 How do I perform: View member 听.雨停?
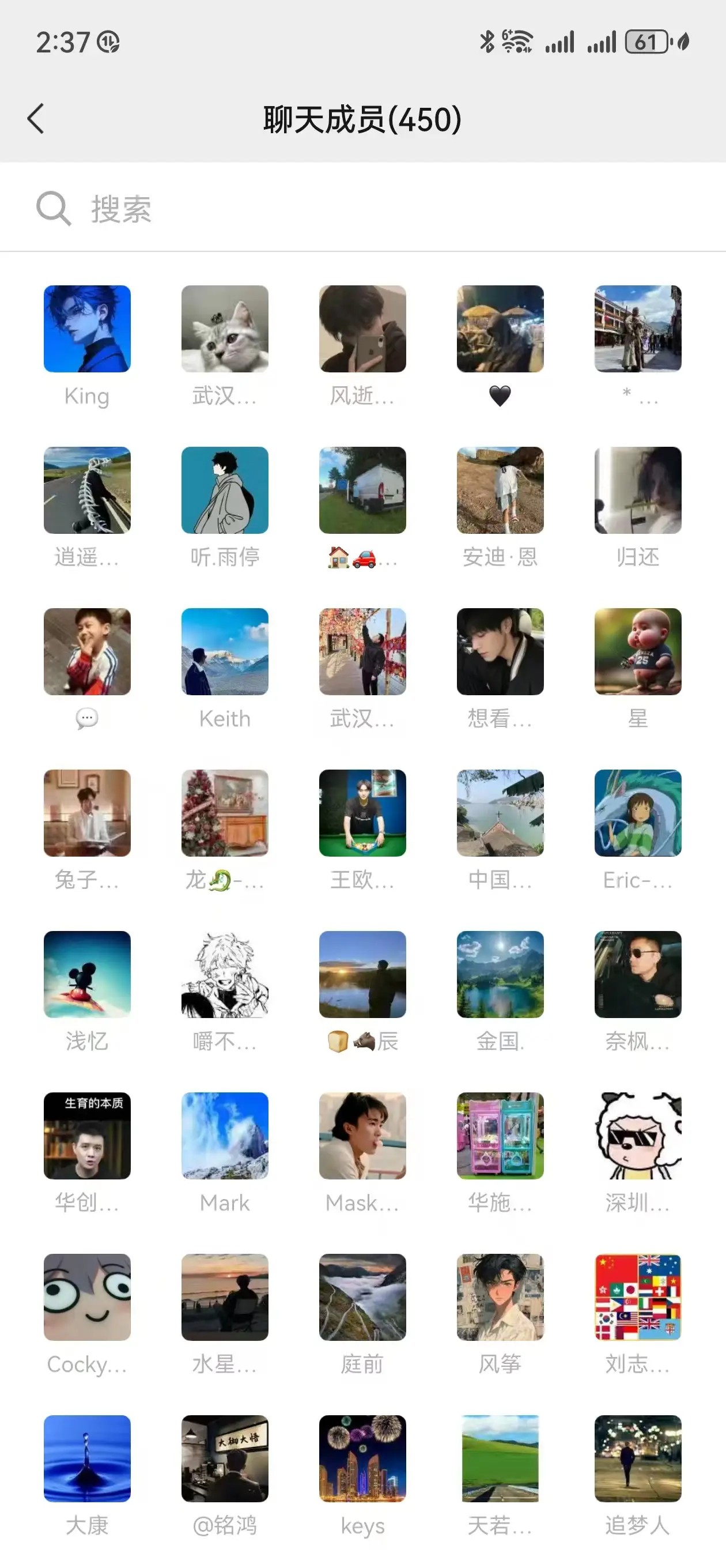[225, 491]
